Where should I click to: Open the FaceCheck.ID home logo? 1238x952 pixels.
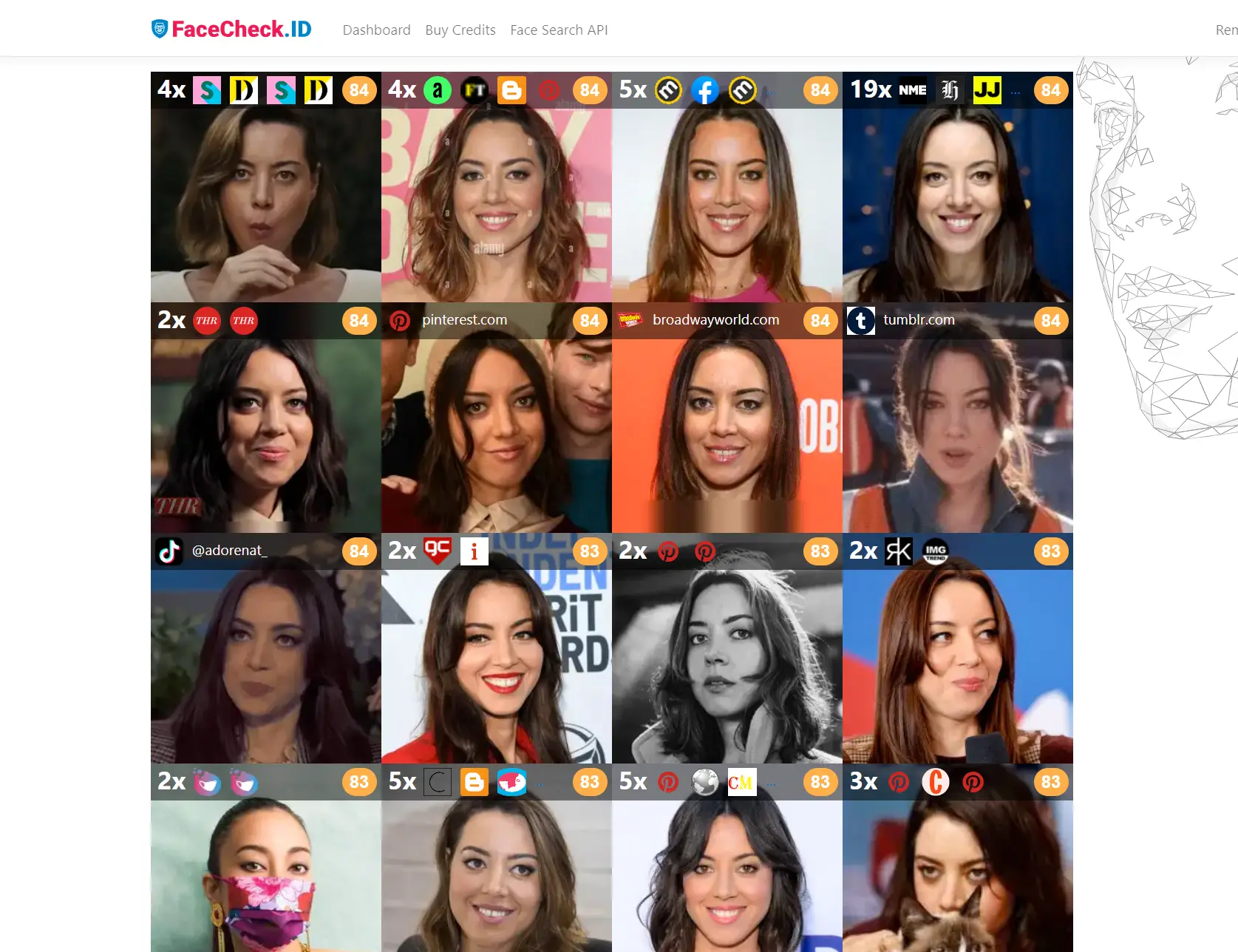(231, 30)
